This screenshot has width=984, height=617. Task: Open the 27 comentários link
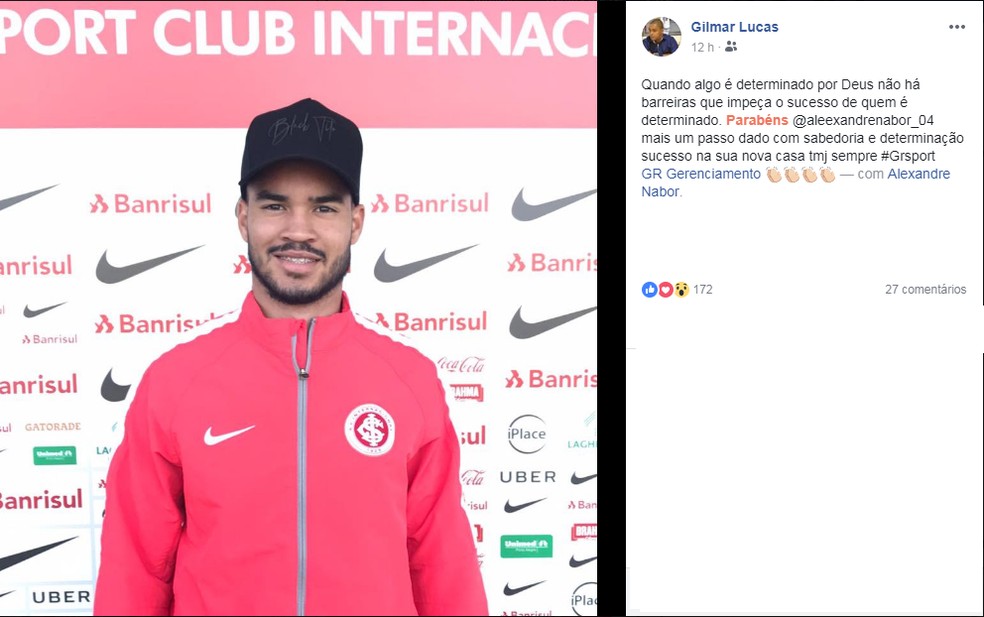tap(925, 289)
